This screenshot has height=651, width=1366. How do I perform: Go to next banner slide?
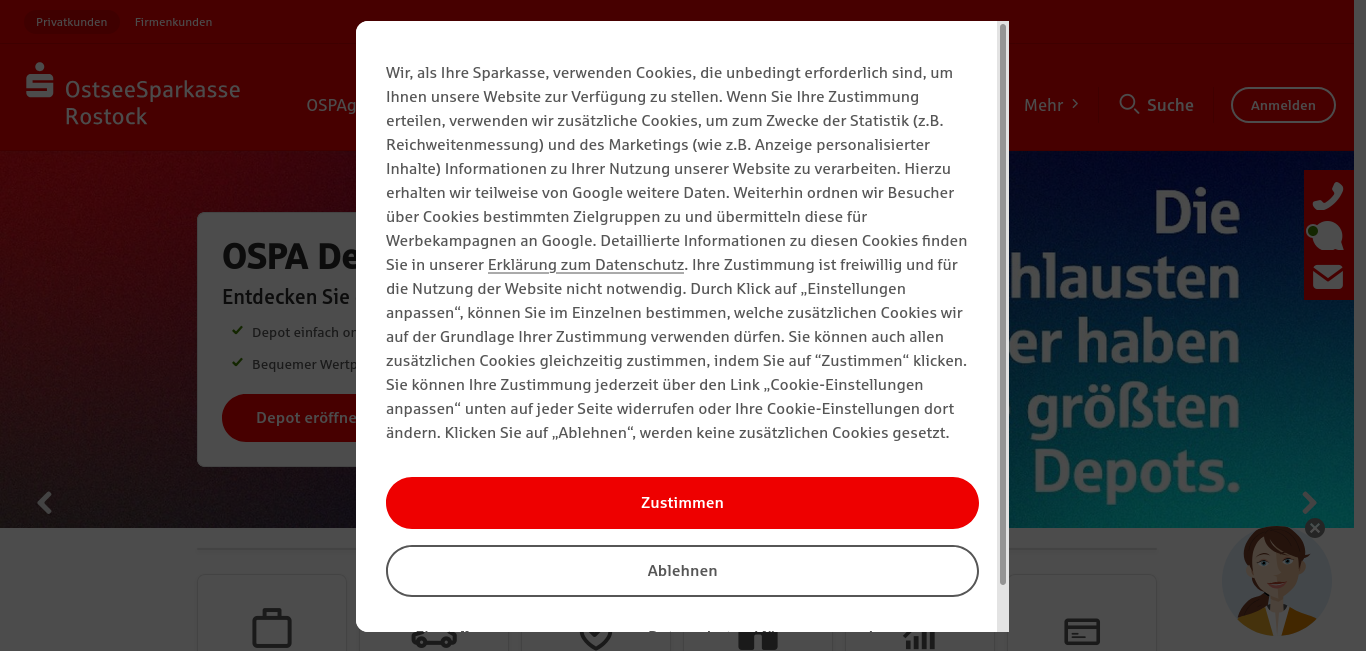(x=1309, y=503)
